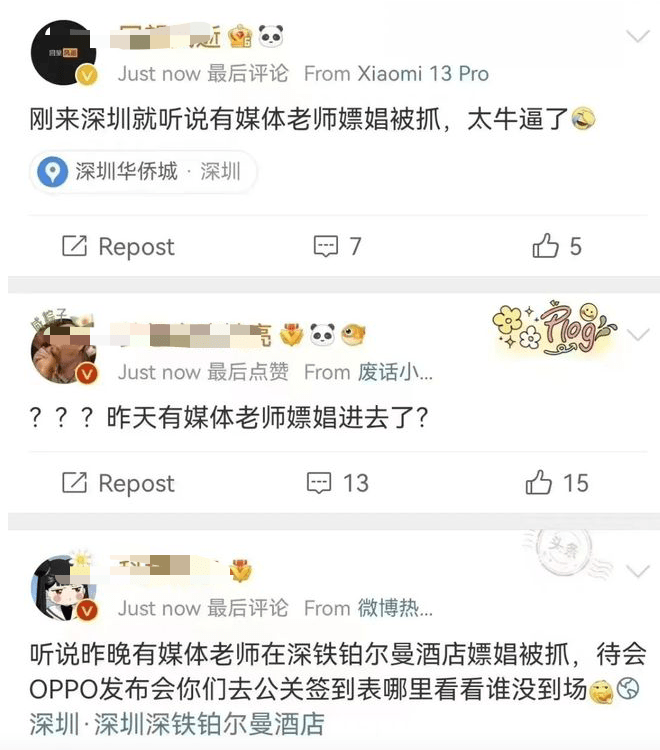Open the 深圳华侨城 location chip
Screen dimensions: 660x750
[x=143, y=172]
